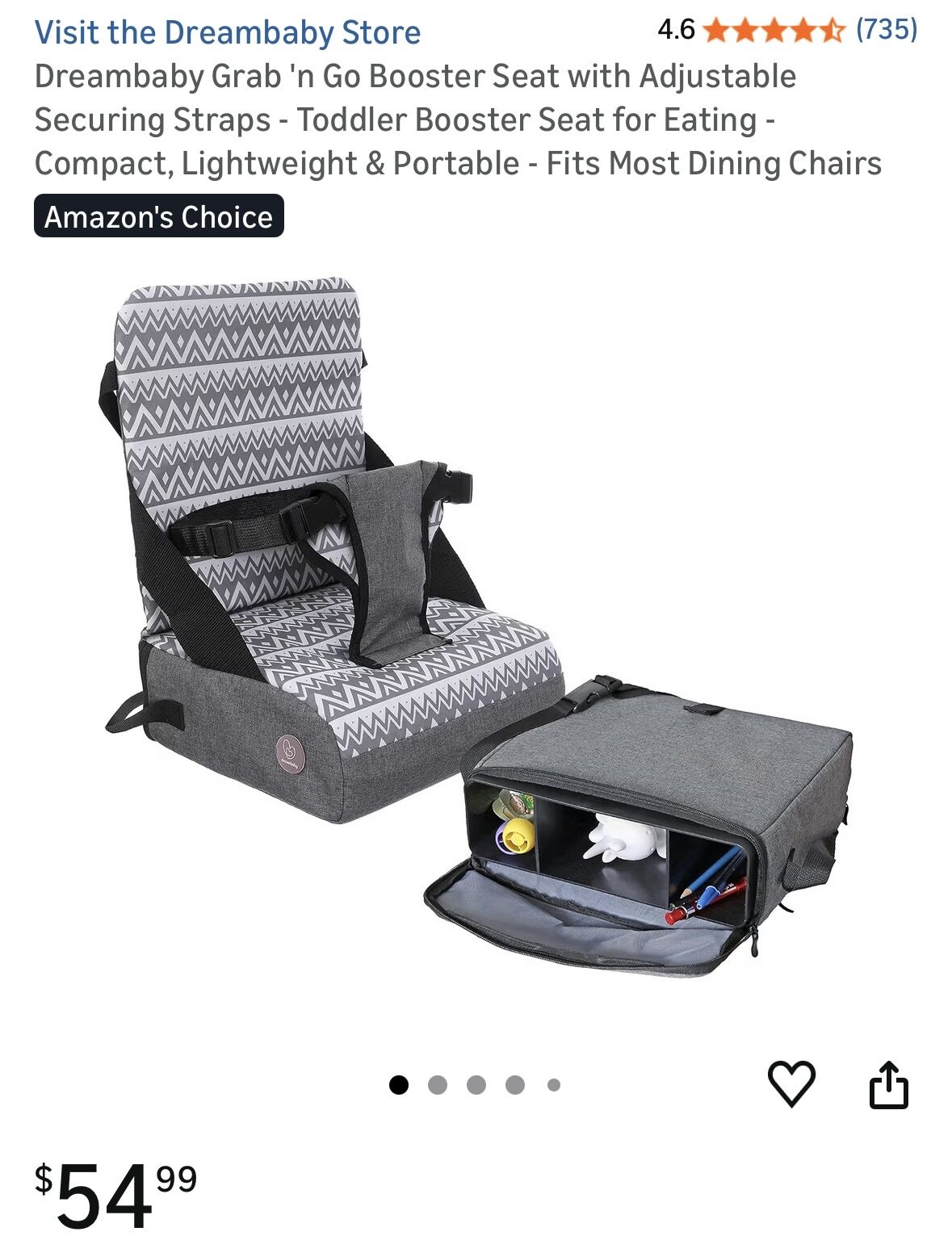Tap the Amazon's Choice badge
Viewport: 952px width, 1240px height.
pos(159,216)
